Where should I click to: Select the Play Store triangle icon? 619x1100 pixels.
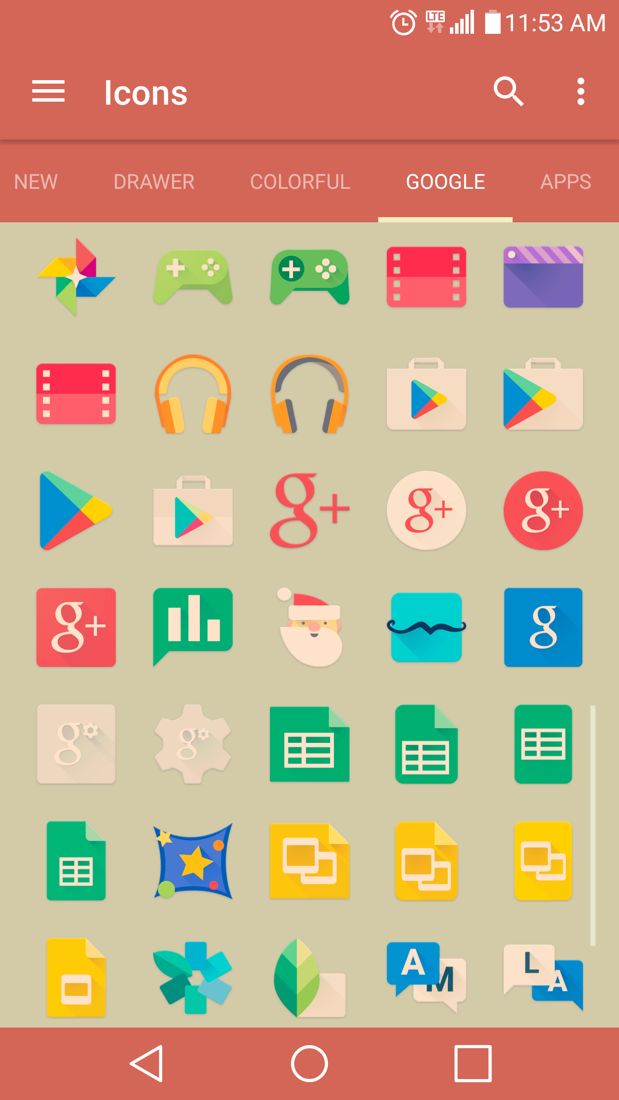pos(76,510)
